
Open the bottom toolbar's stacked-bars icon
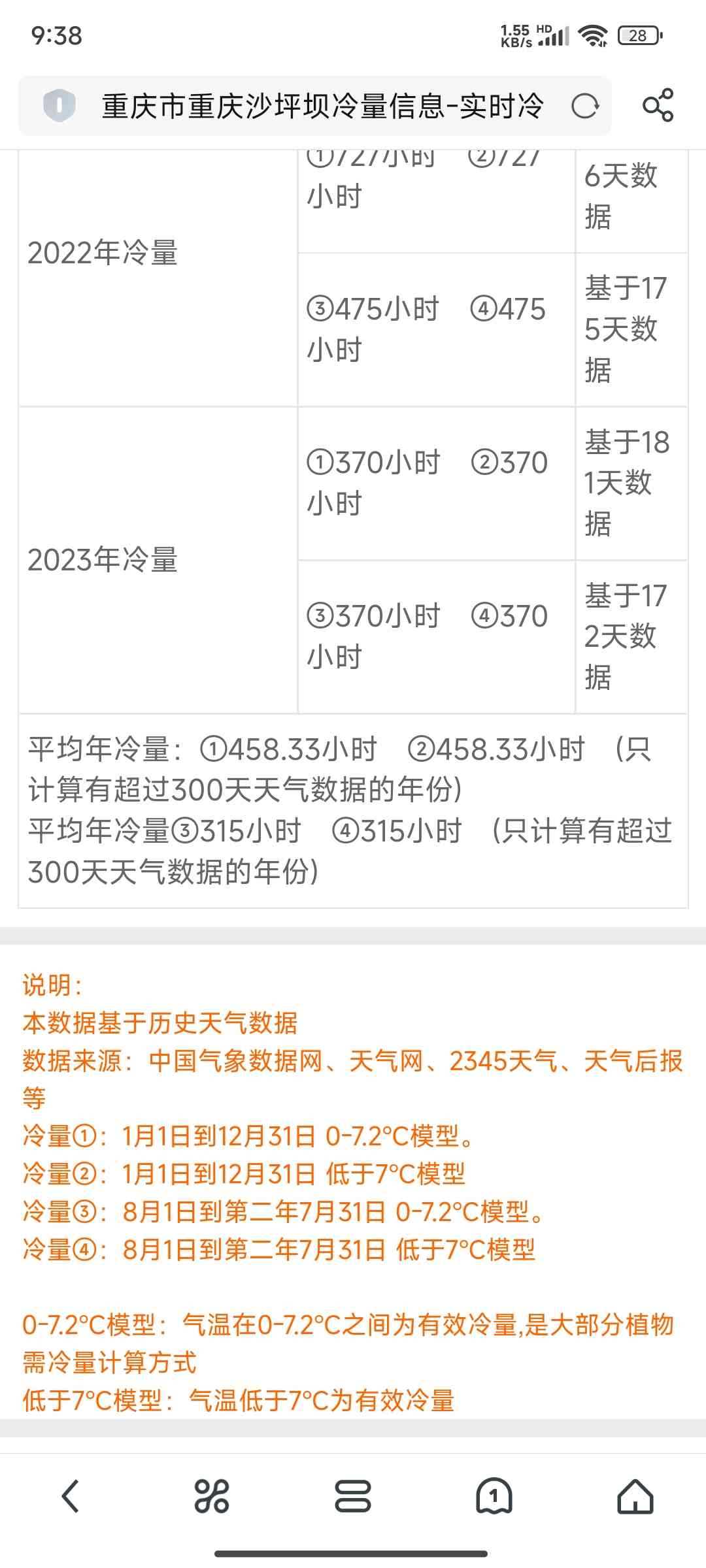click(x=353, y=1496)
